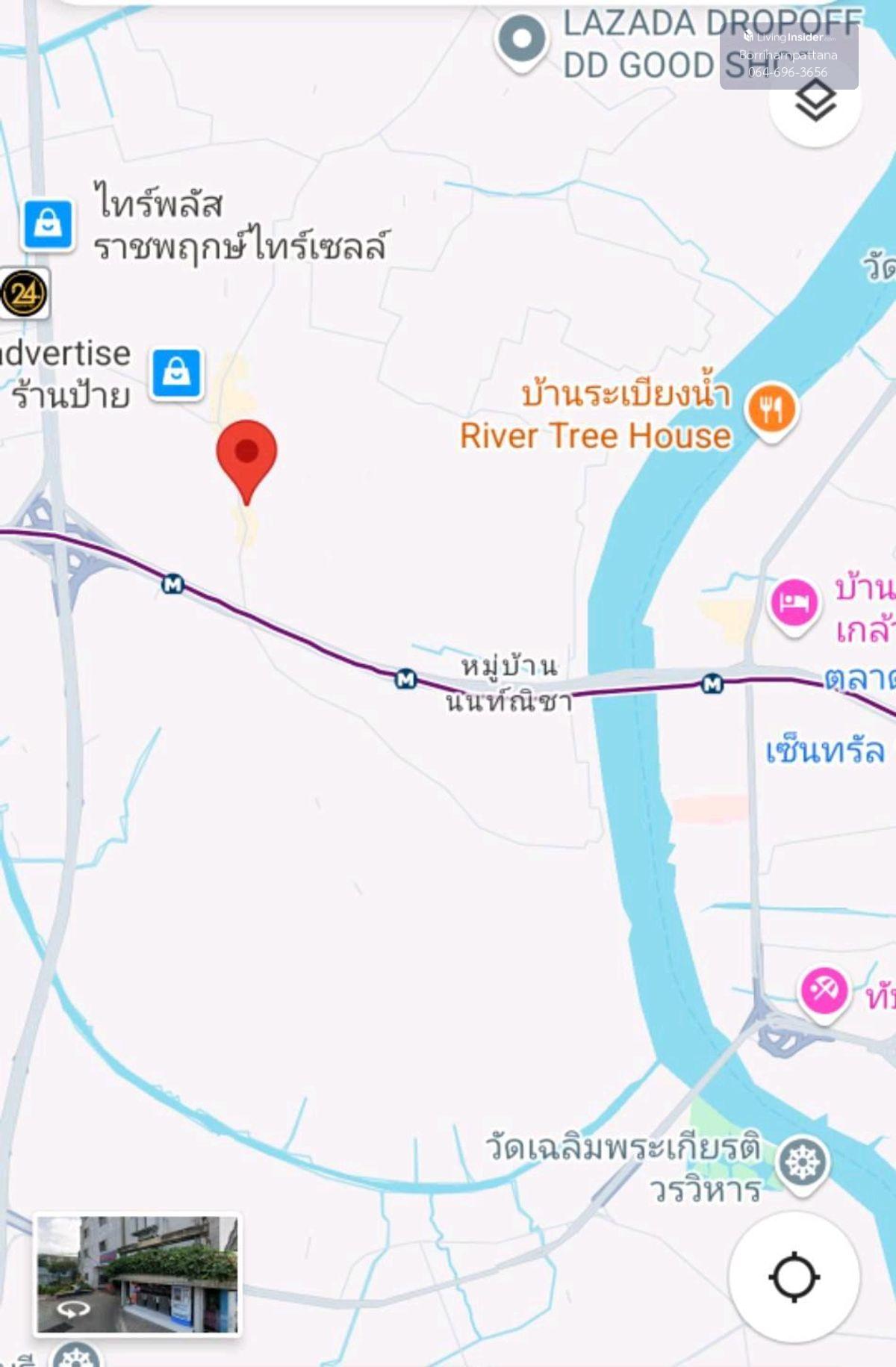Center map on my location
This screenshot has width=896, height=1367.
(794, 1277)
